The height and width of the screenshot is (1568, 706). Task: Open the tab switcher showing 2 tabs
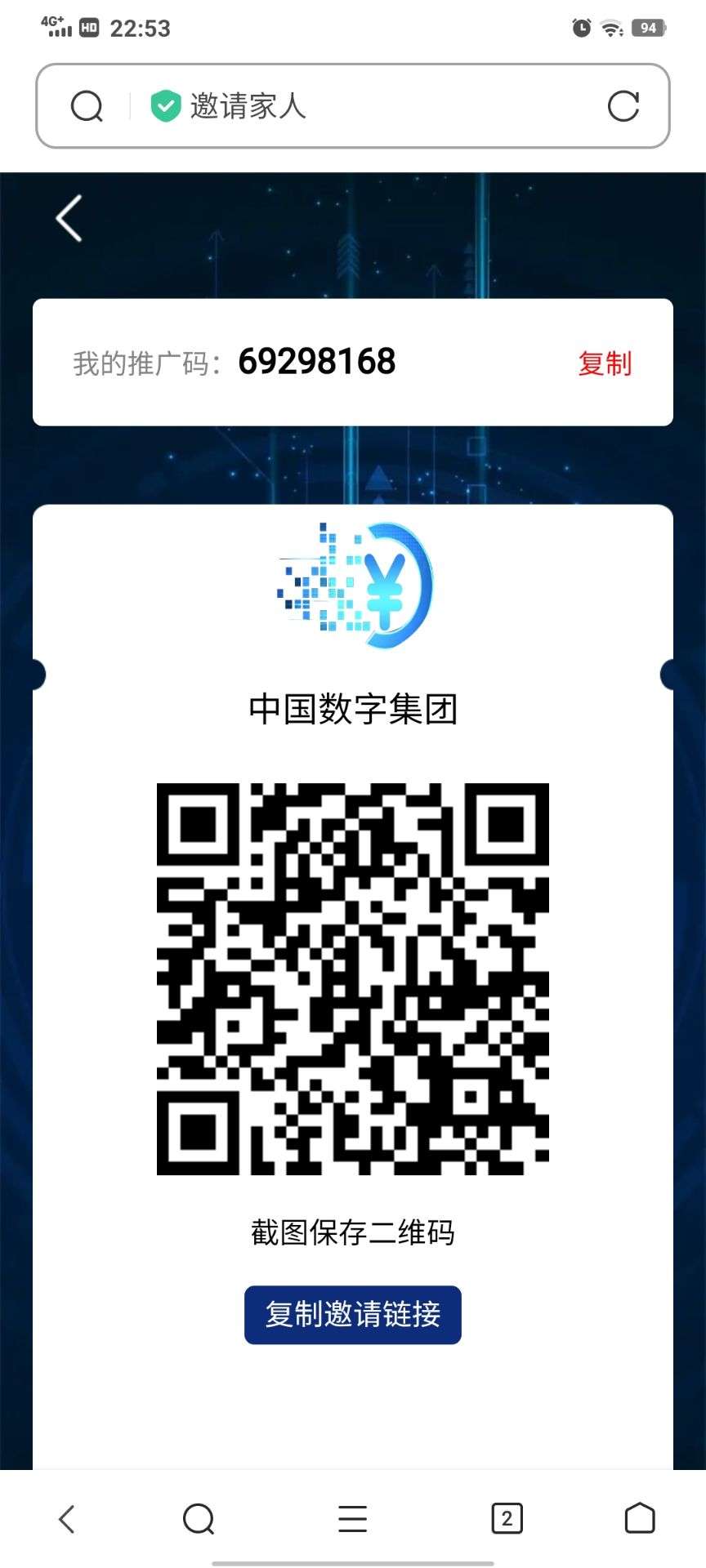507,1519
